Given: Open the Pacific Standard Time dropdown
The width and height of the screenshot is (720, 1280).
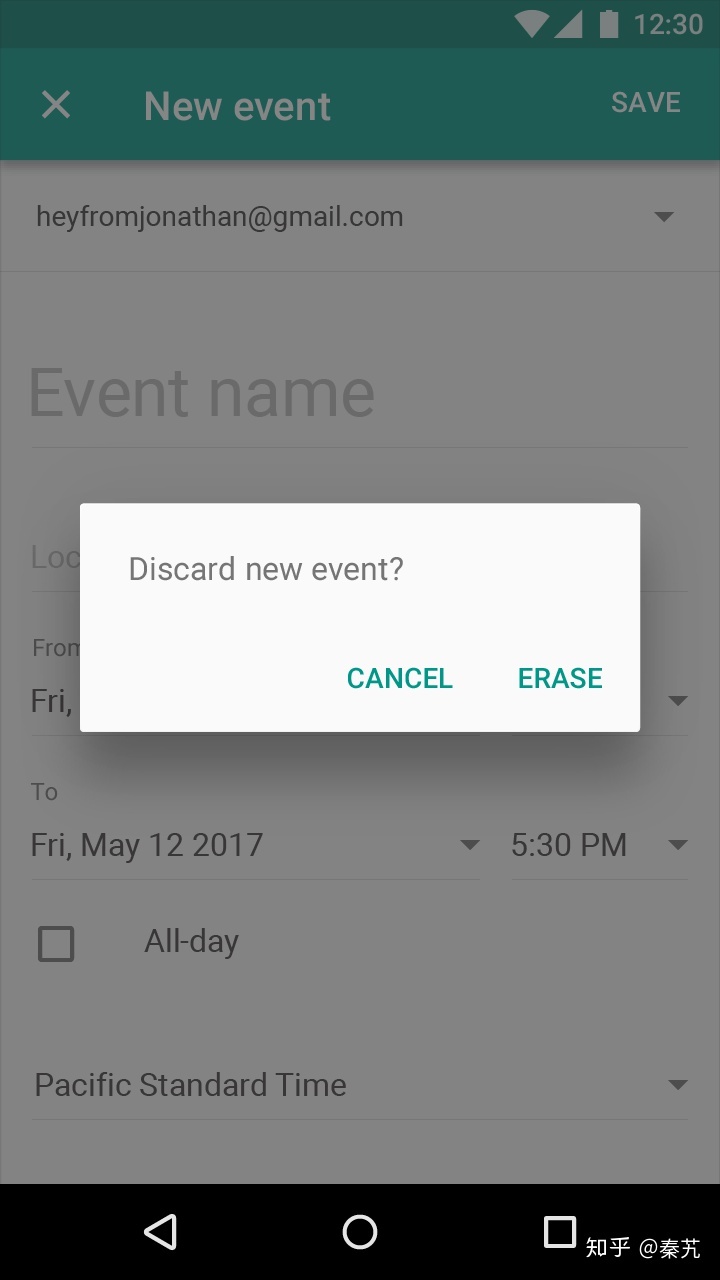Looking at the screenshot, I should [359, 1085].
